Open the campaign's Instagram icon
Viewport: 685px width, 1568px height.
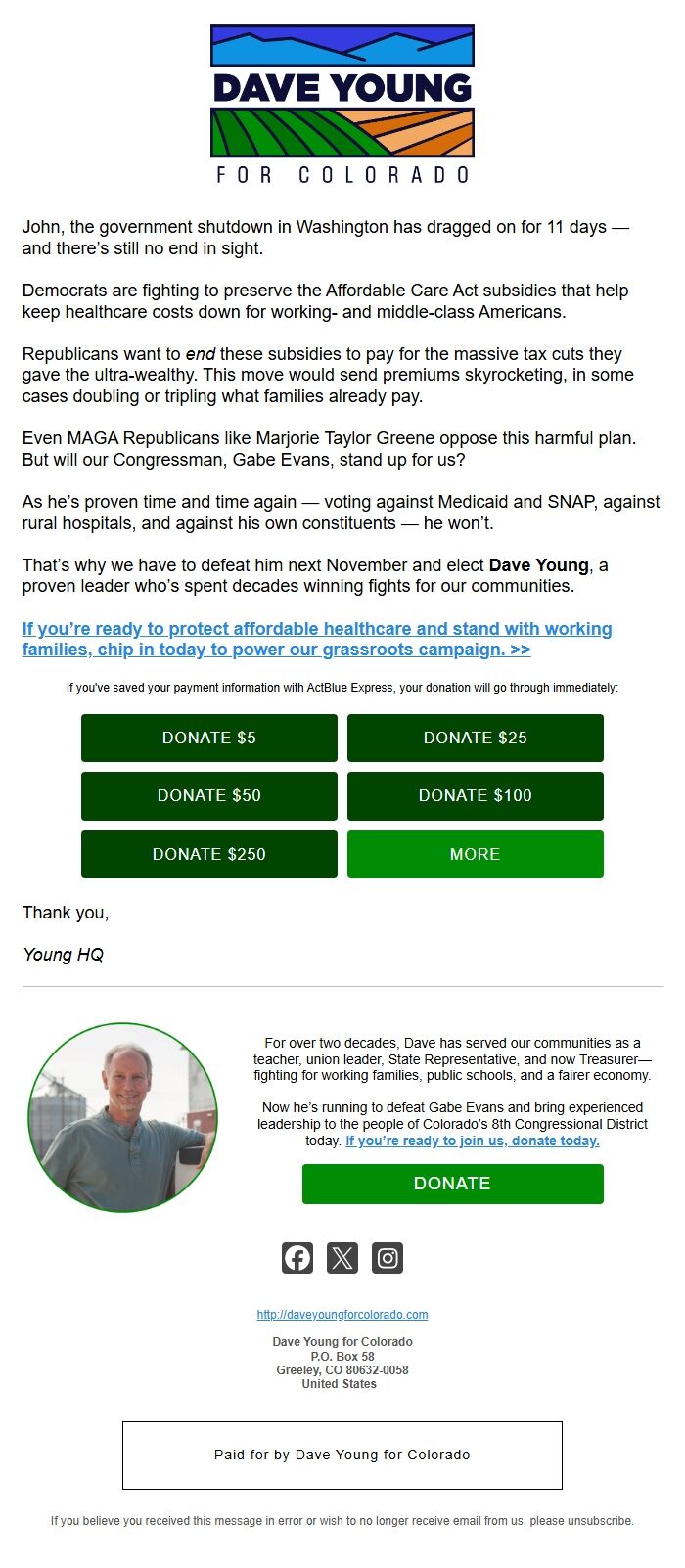[388, 1258]
